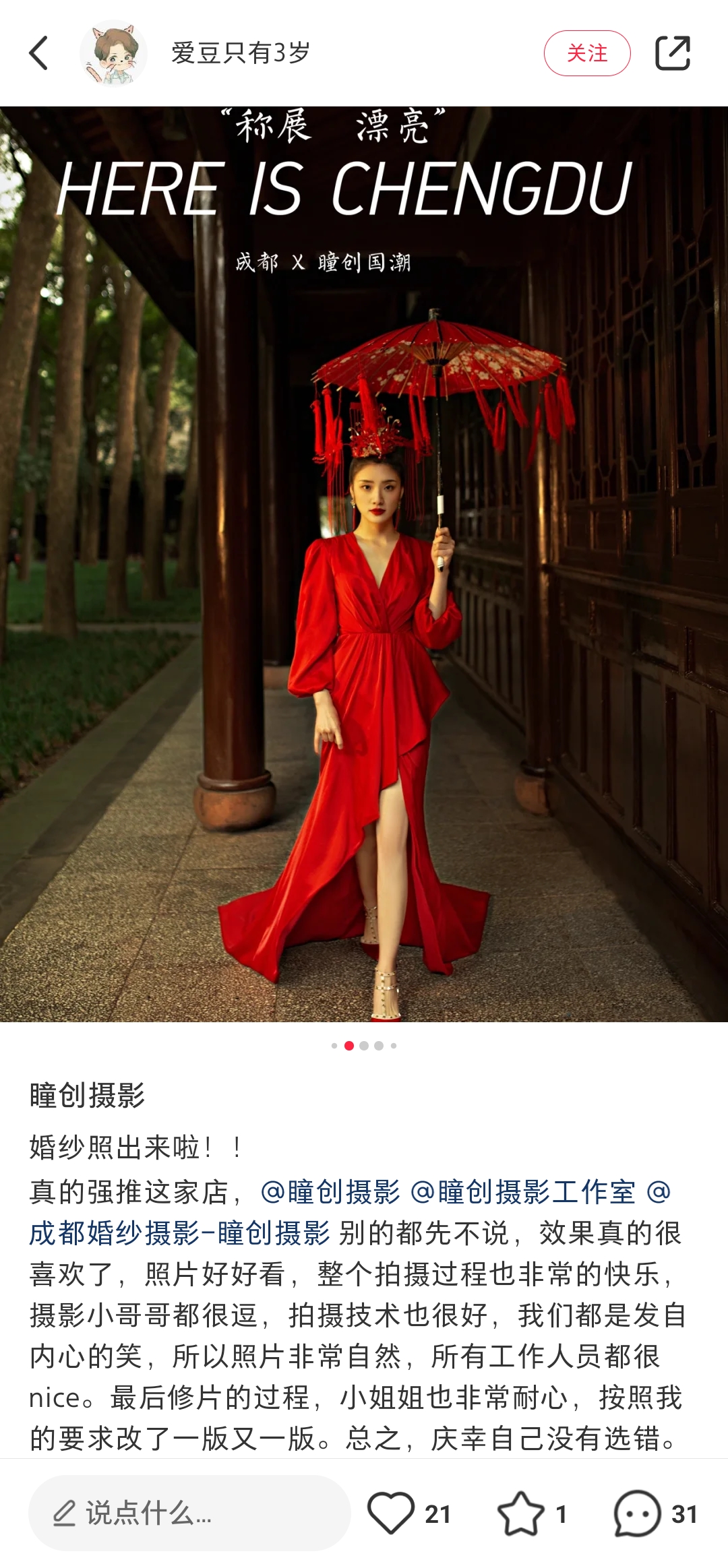Like this post with the heart
Image resolution: width=728 pixels, height=1568 pixels.
coord(391,1513)
